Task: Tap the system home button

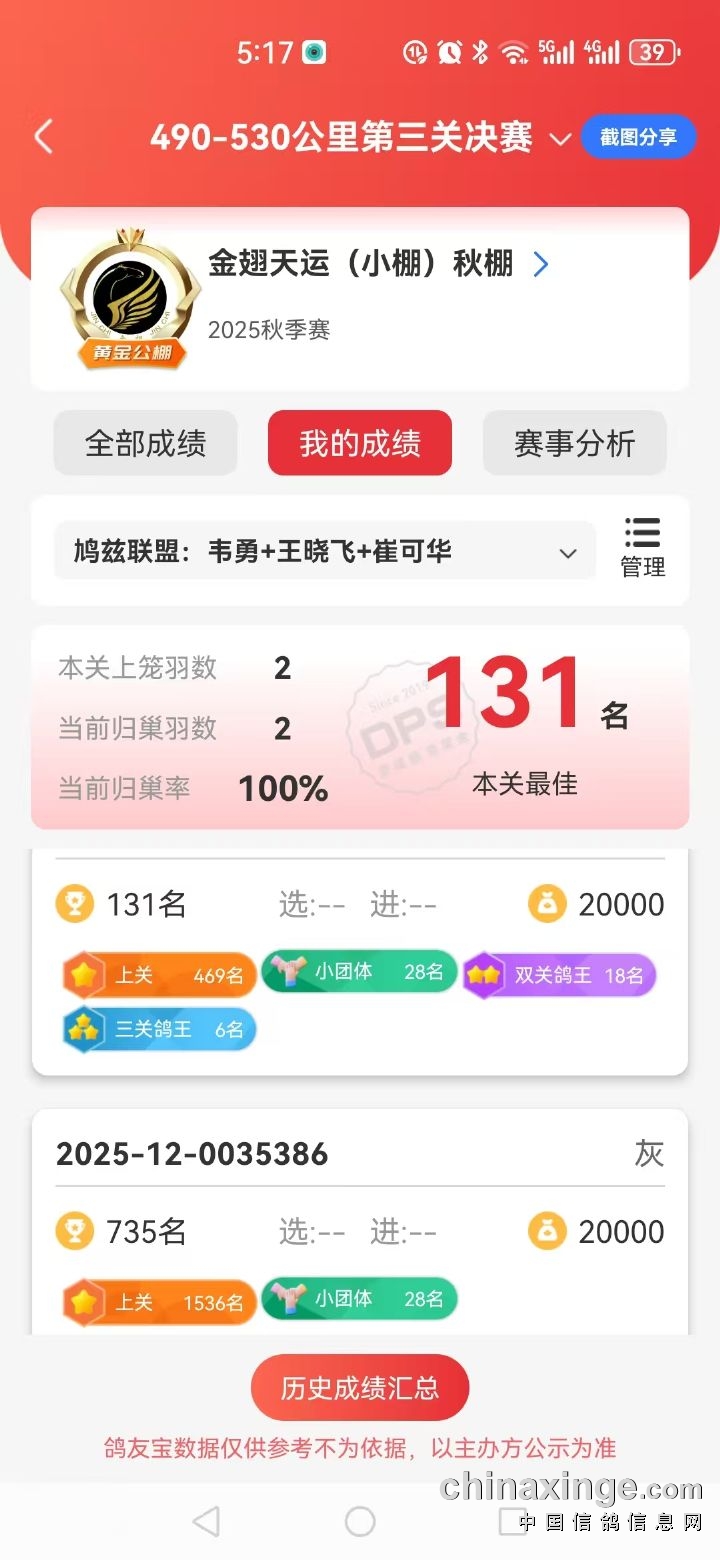Action: click(360, 1522)
